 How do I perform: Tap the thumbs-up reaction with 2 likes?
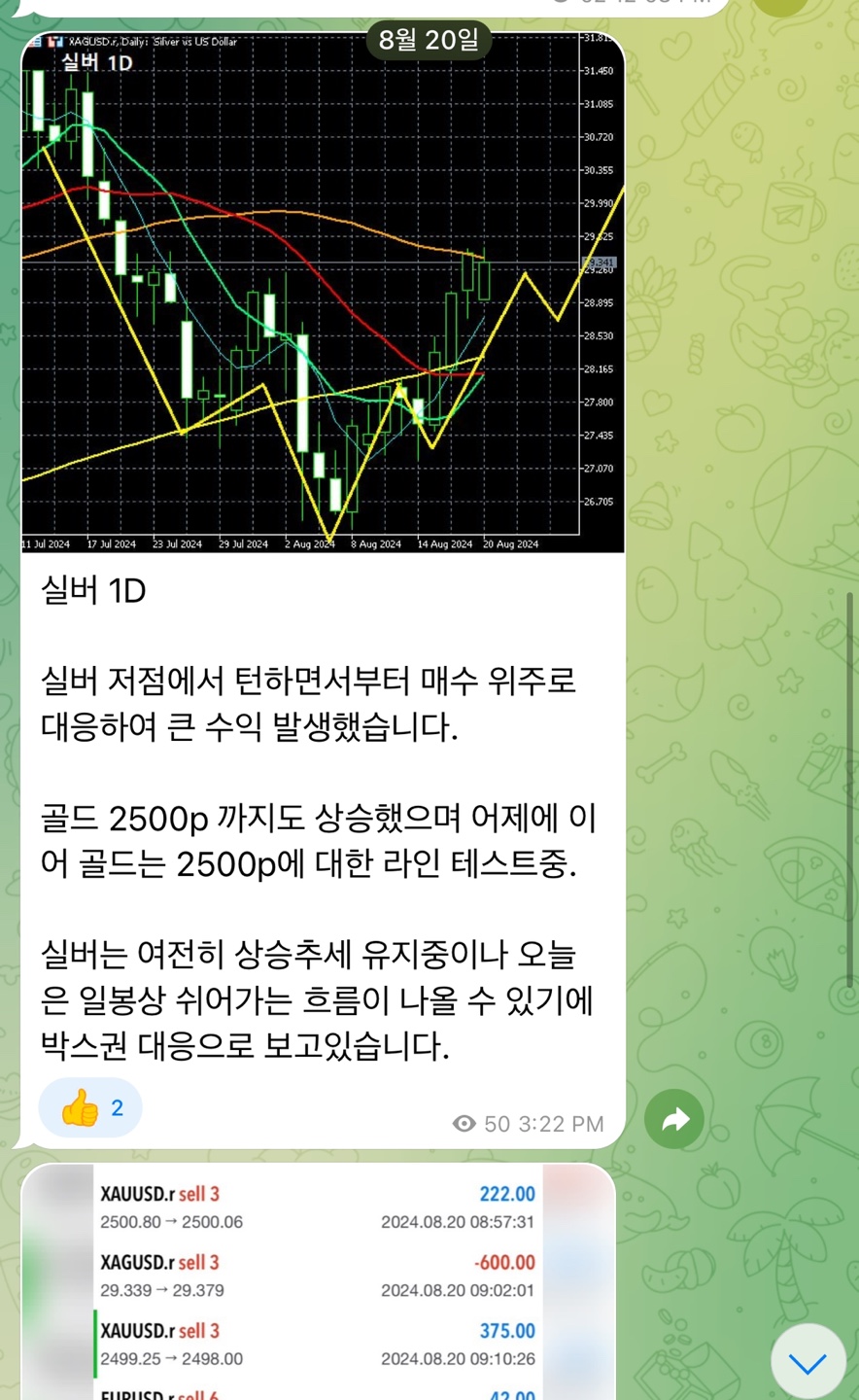(x=90, y=1108)
